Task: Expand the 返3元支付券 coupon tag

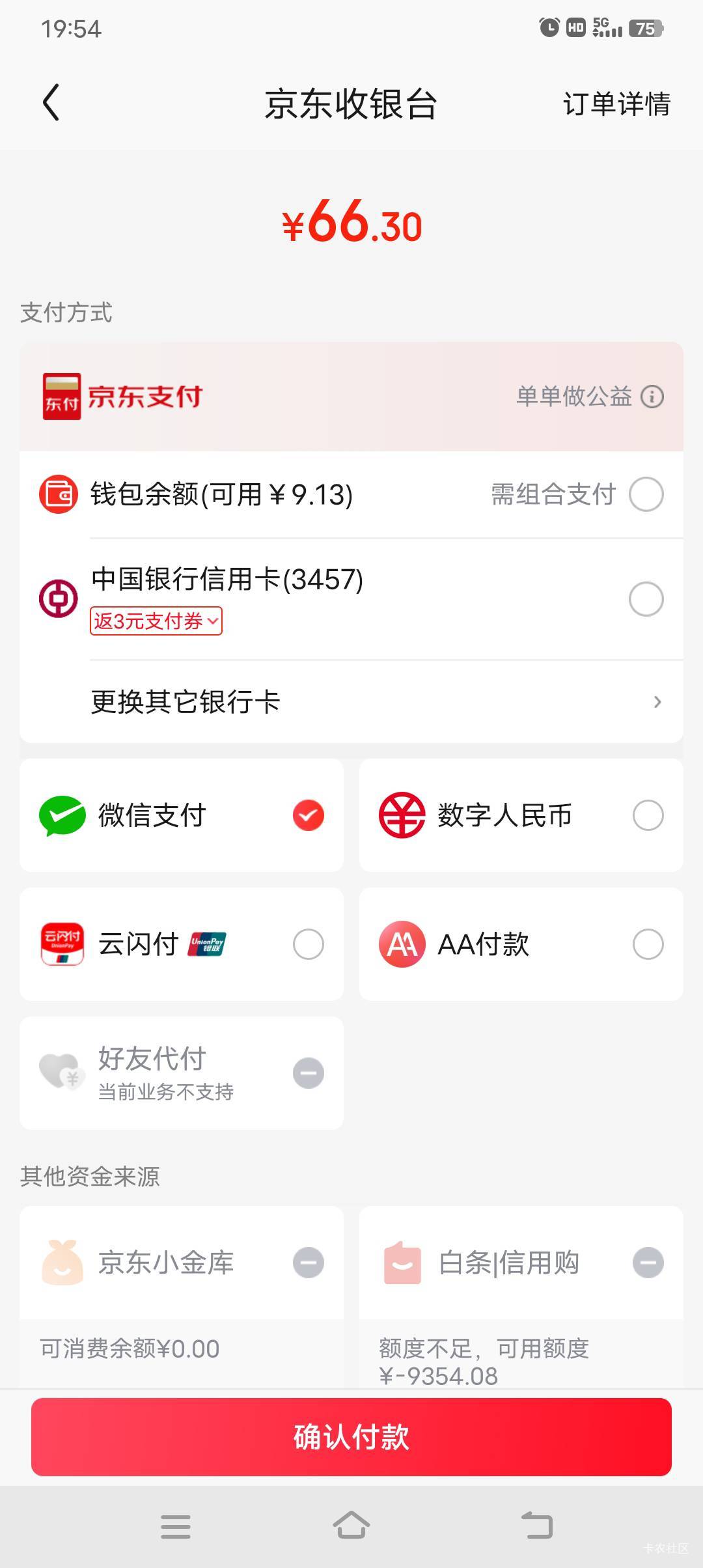Action: click(x=156, y=621)
